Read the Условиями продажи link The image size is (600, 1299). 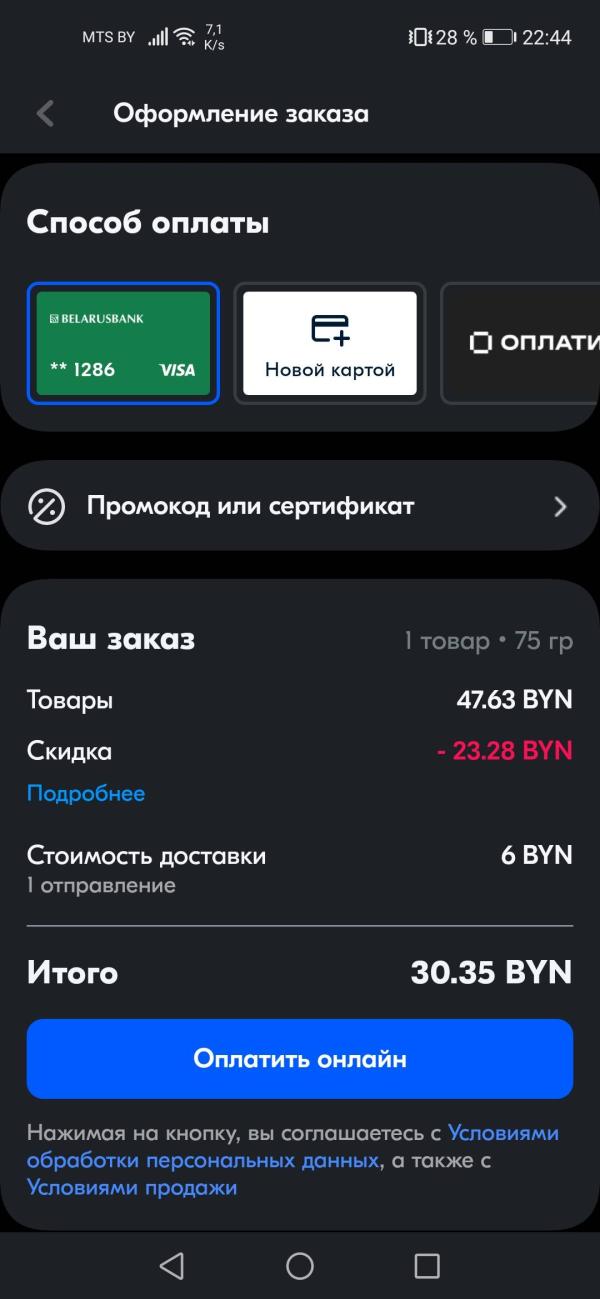132,1188
